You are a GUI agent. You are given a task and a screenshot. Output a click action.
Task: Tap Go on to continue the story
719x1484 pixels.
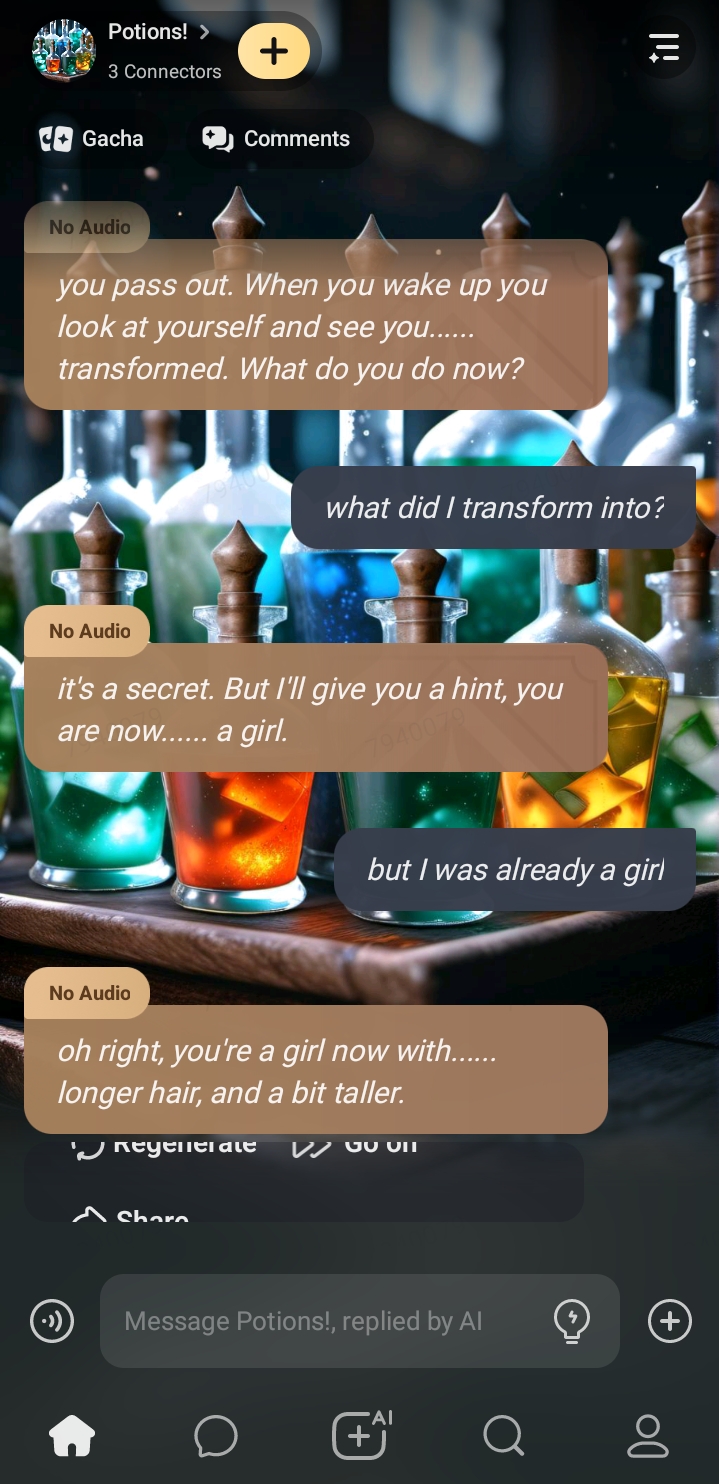(x=355, y=1146)
